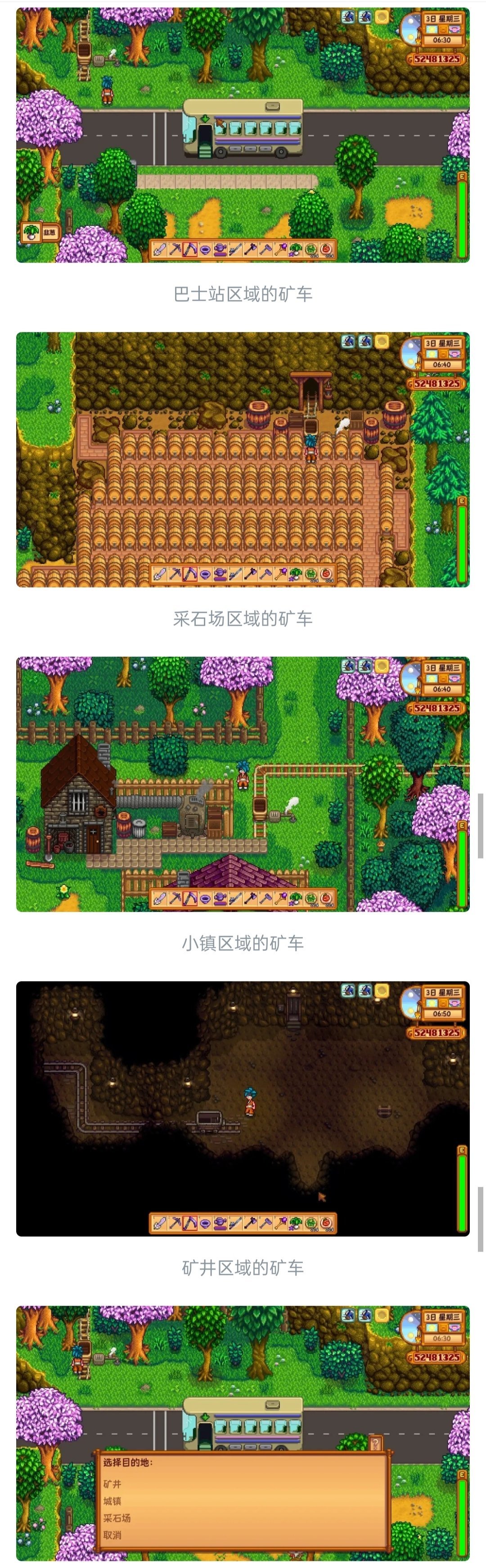The width and height of the screenshot is (486, 1568).
Task: View the quarry area minecart image
Action: coord(243,460)
